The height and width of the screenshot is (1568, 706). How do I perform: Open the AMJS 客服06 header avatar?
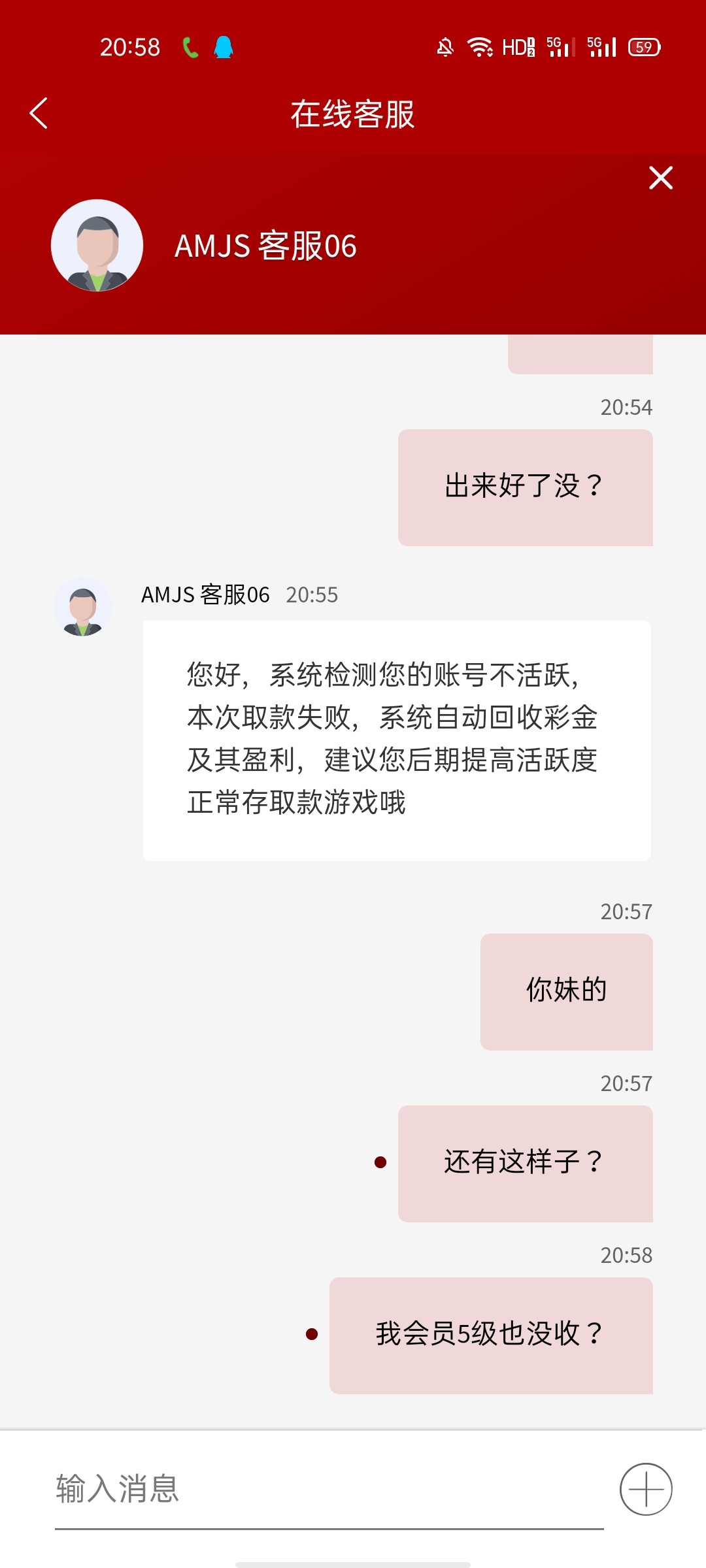click(97, 245)
